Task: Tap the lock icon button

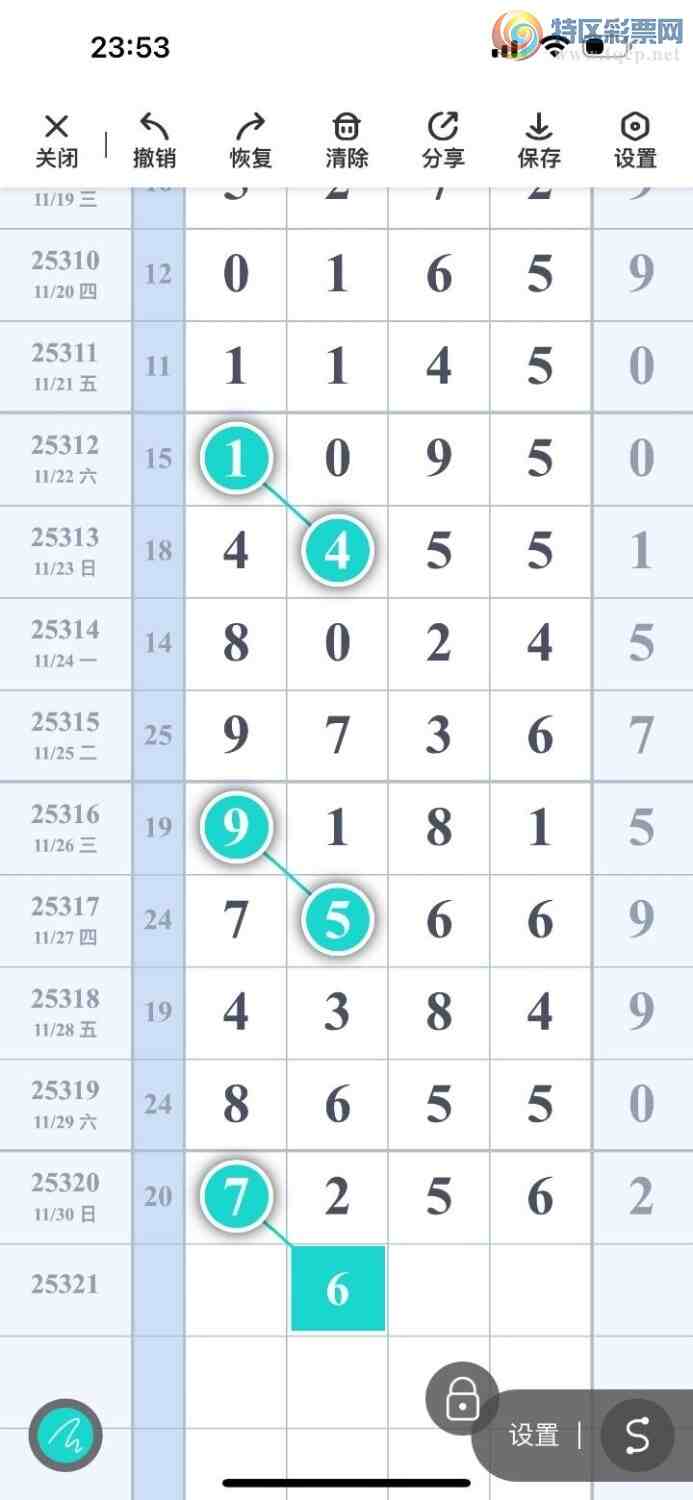Action: (462, 1398)
